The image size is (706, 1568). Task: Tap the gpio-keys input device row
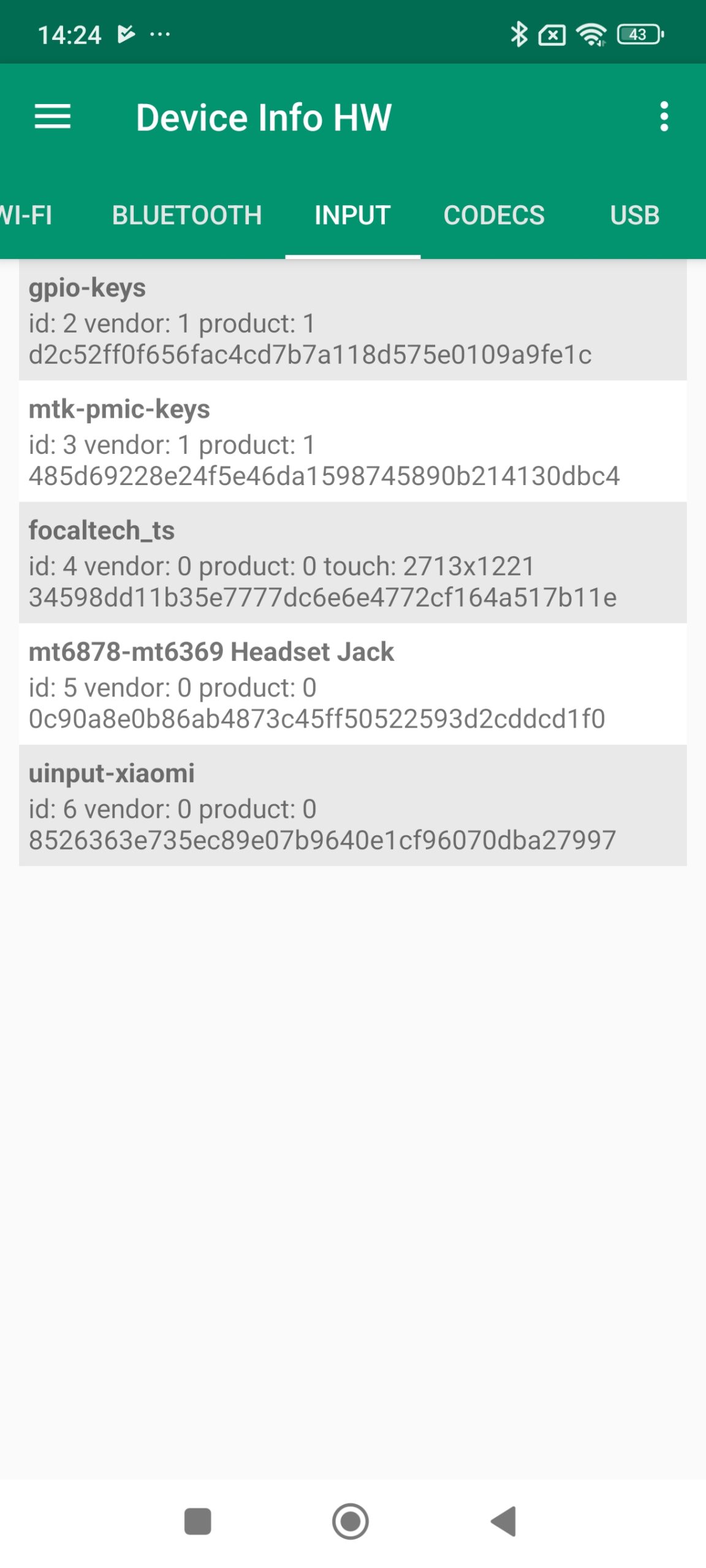tap(352, 320)
